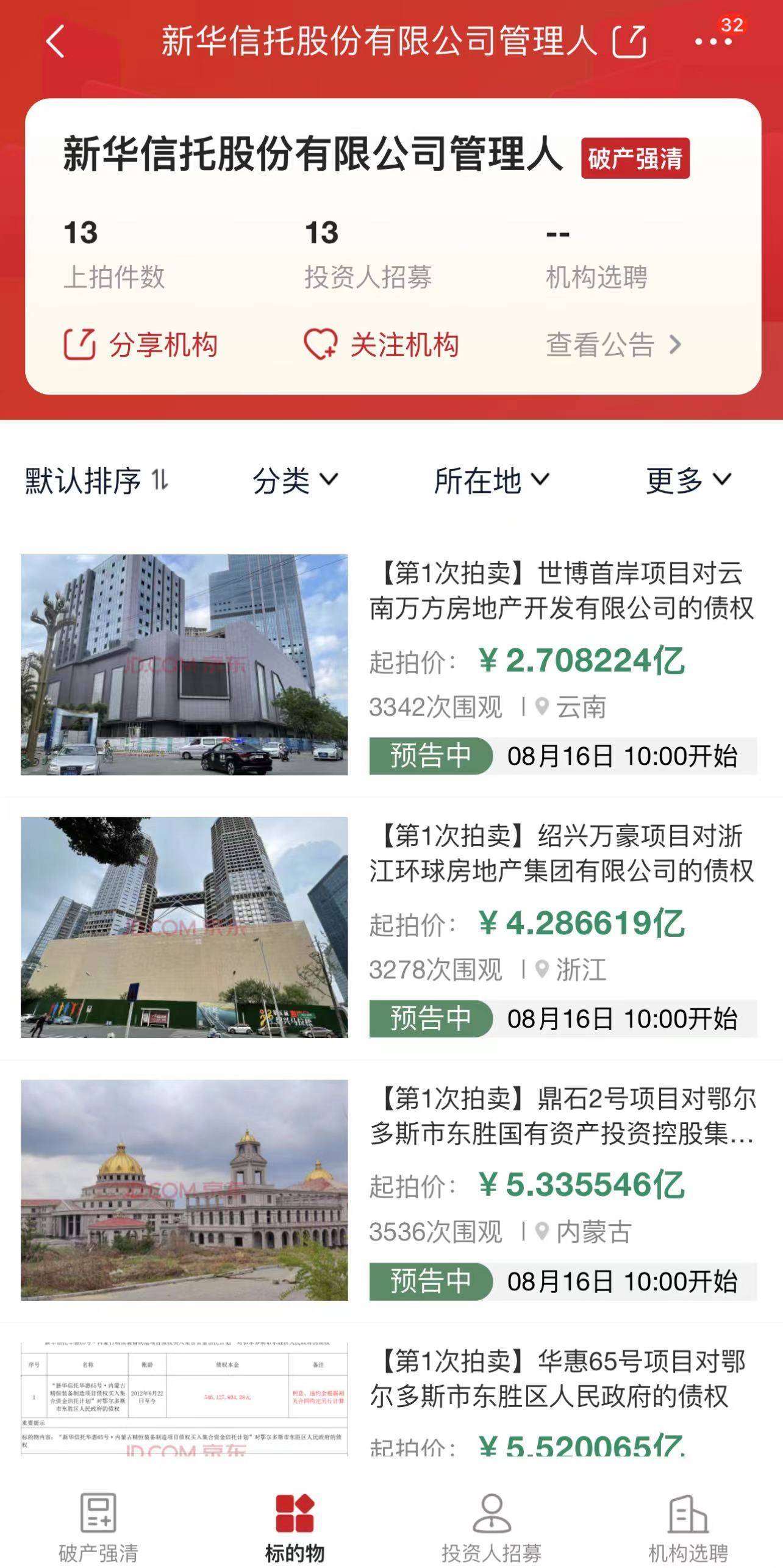This screenshot has width=783, height=1568.
Task: Open the three-dot overflow menu
Action: pyautogui.click(x=713, y=41)
